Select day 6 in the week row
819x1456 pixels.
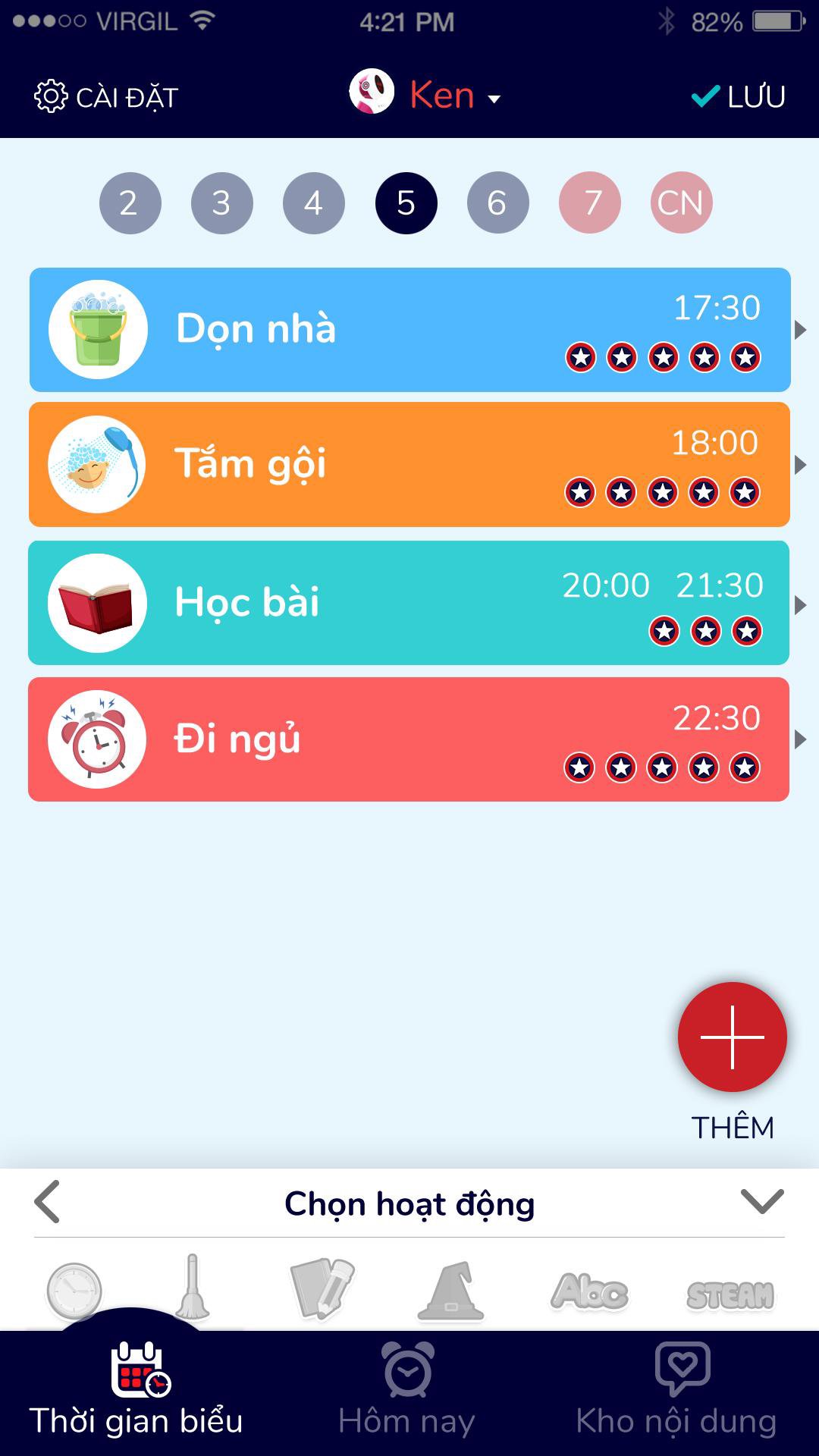pos(497,203)
